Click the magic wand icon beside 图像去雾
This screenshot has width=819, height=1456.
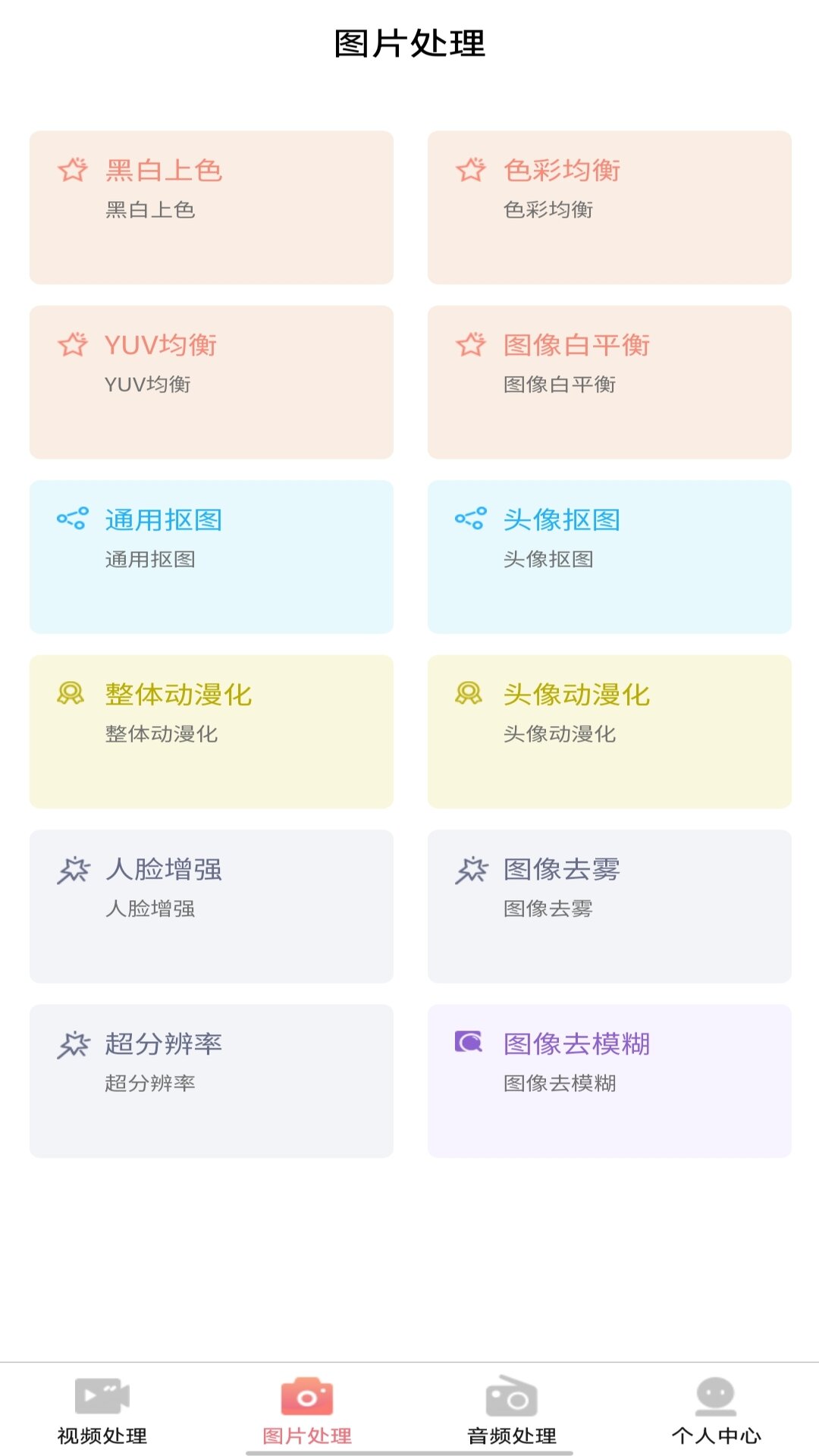tap(472, 871)
